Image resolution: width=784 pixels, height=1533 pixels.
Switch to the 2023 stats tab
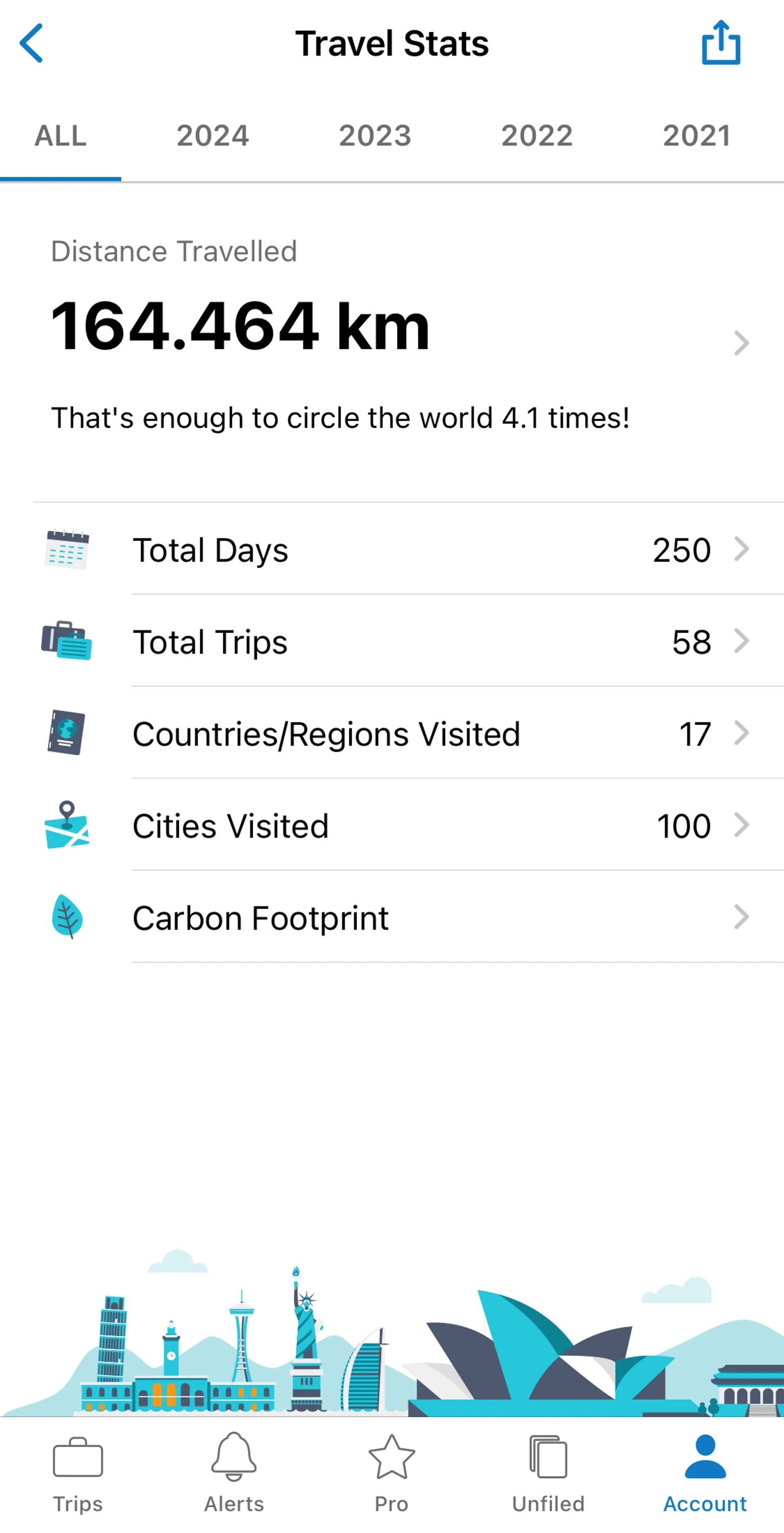click(375, 136)
